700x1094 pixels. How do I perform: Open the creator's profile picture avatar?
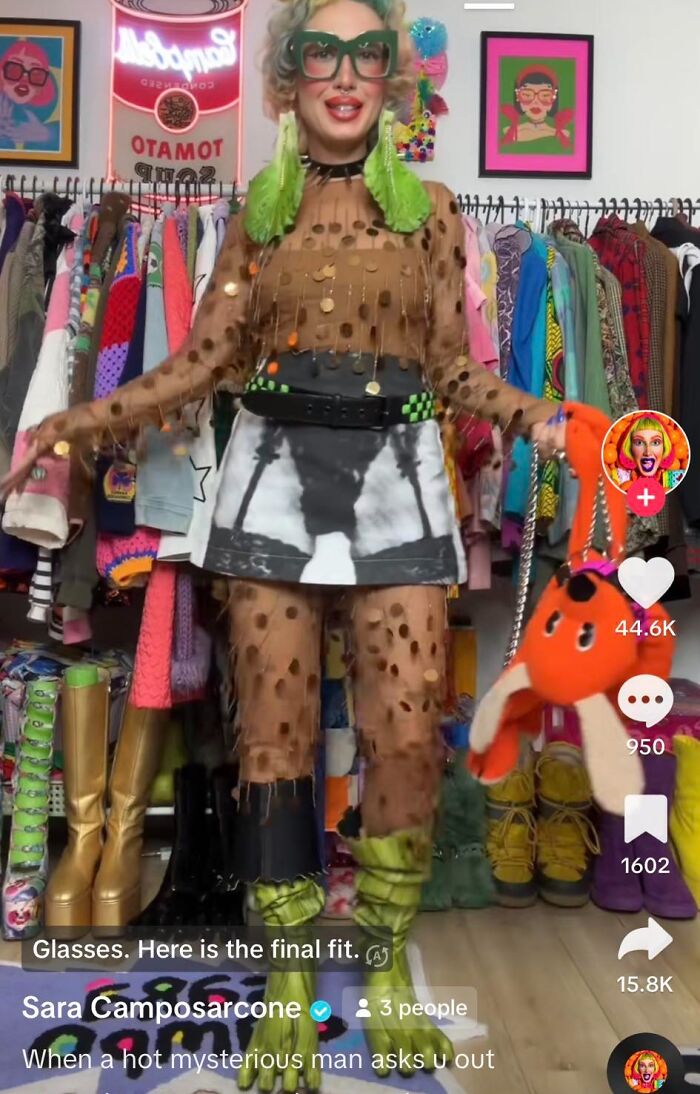tap(645, 451)
